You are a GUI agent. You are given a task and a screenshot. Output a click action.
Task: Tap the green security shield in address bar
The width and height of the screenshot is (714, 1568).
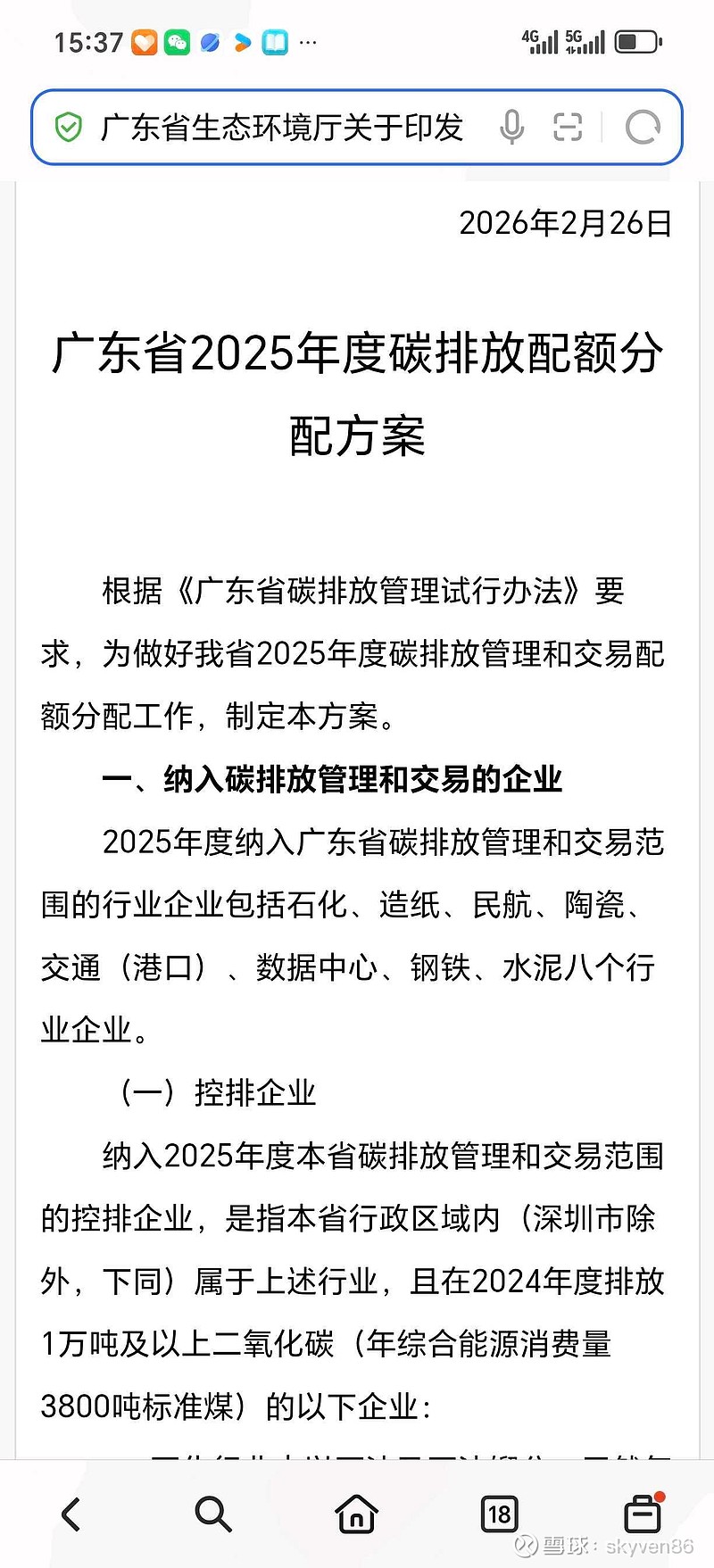(x=68, y=127)
